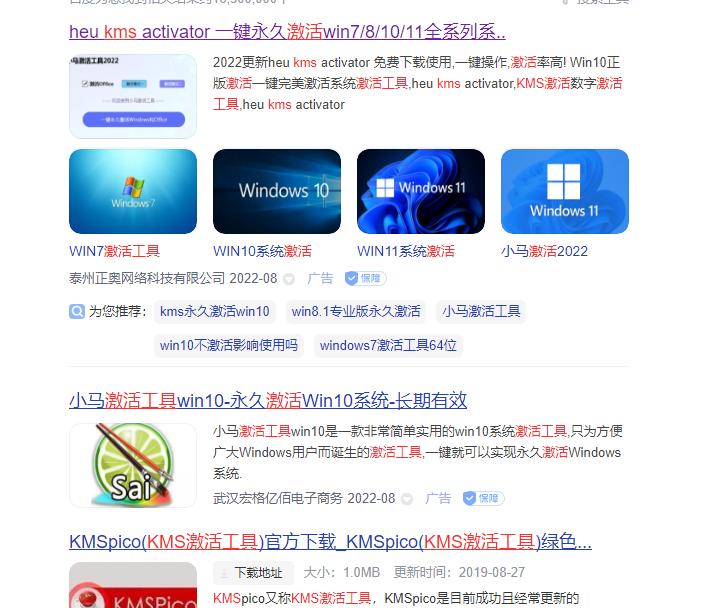Select the win10不激活影响使用吗 suggestion chip
Viewport: 703px width, 608px height.
(229, 346)
